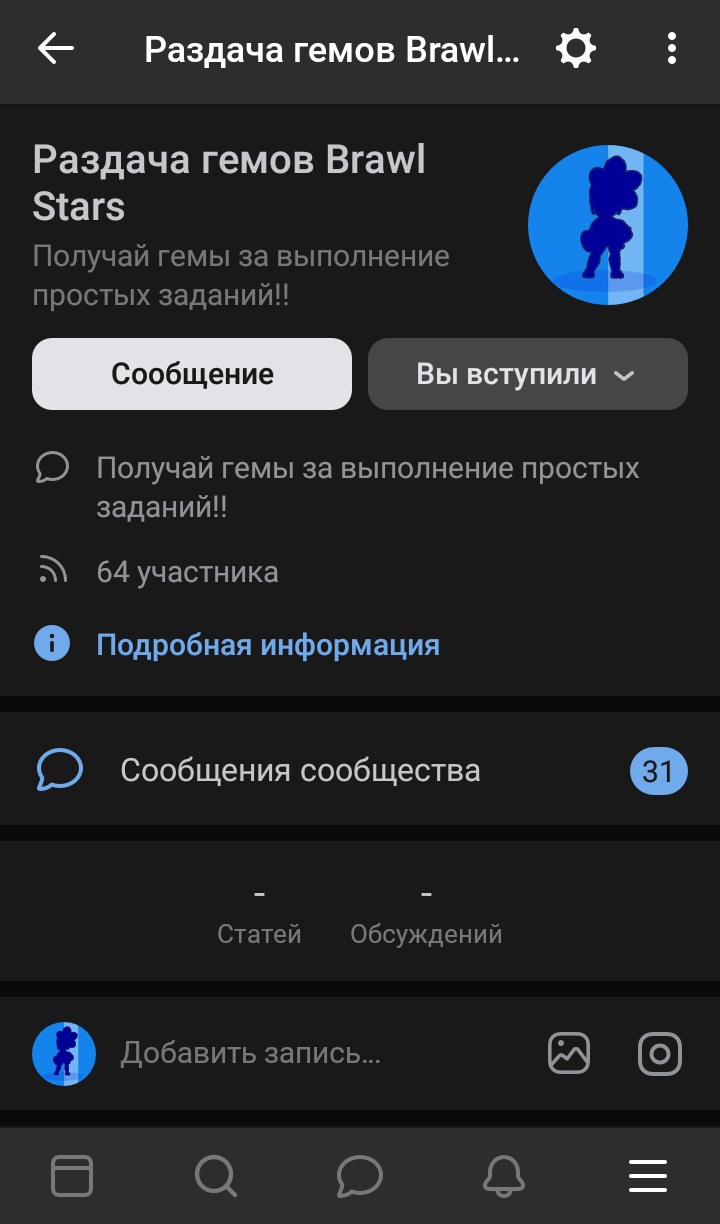This screenshot has width=720, height=1224.
Task: Open community settings gear
Action: point(575,48)
